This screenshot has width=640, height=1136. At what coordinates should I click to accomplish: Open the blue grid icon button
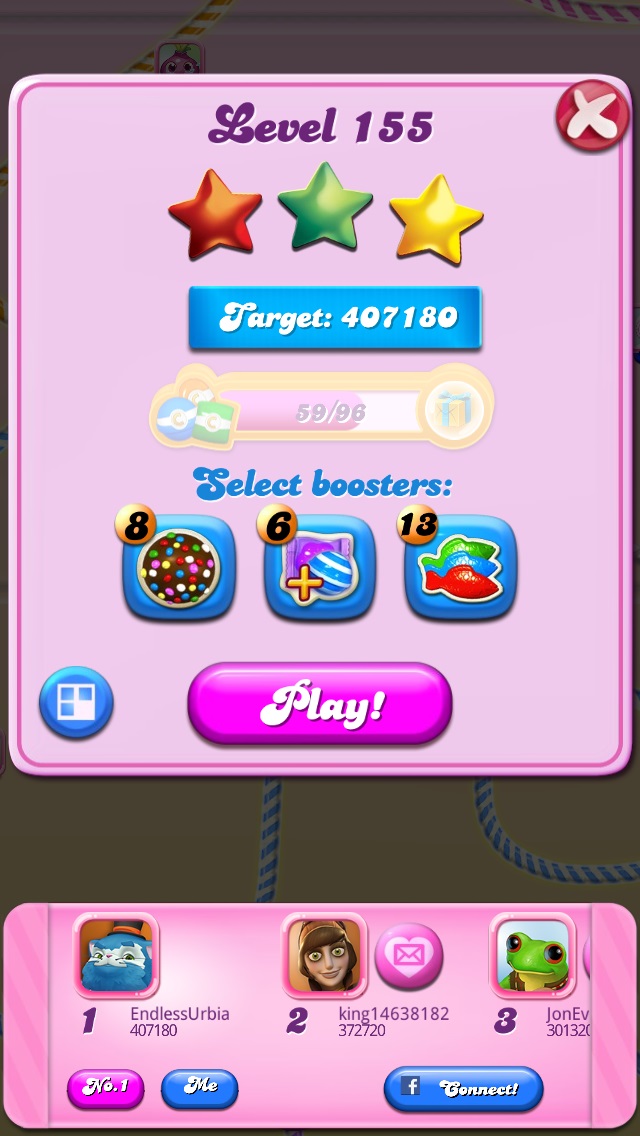pyautogui.click(x=76, y=703)
